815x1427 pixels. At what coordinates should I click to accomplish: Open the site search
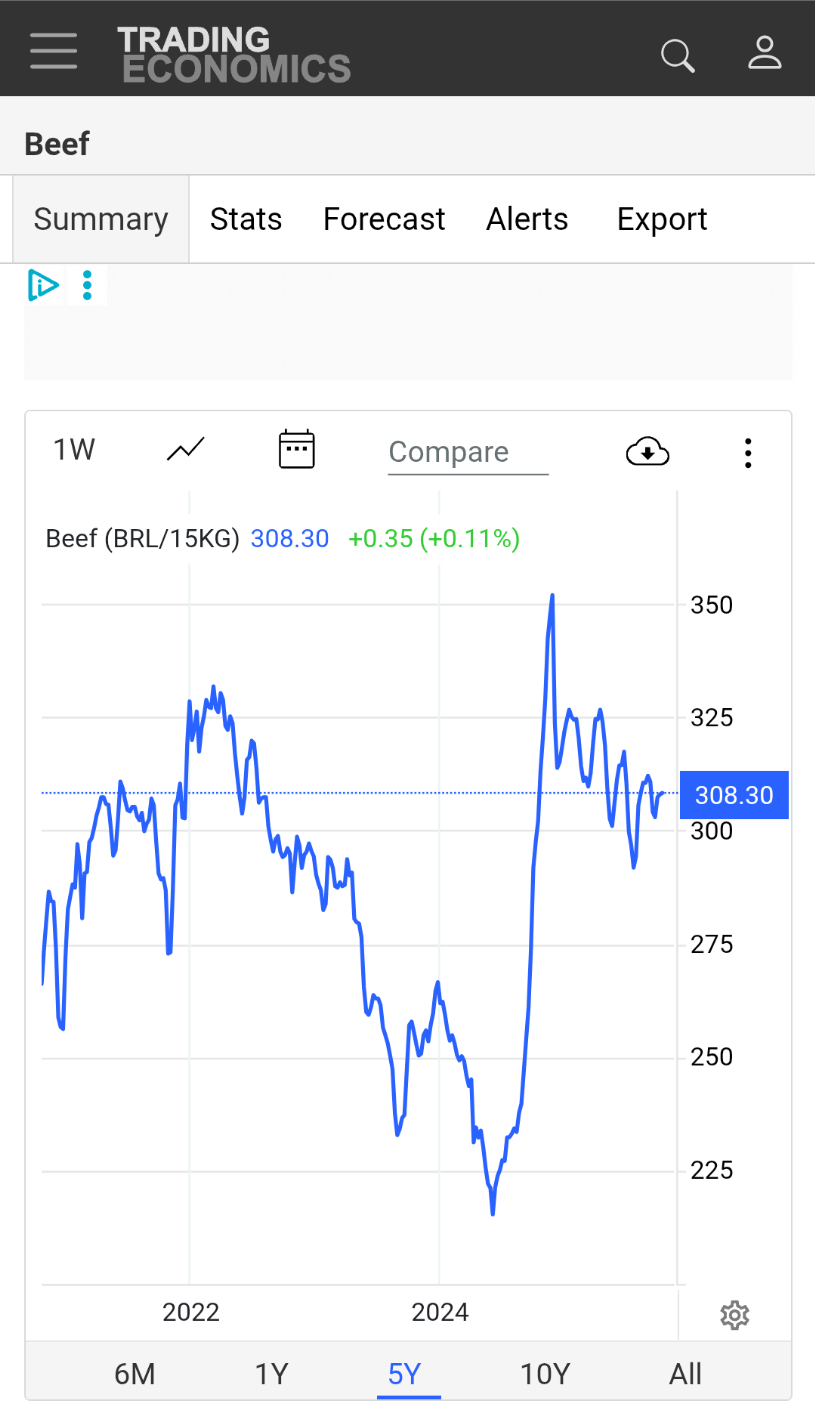(x=677, y=55)
